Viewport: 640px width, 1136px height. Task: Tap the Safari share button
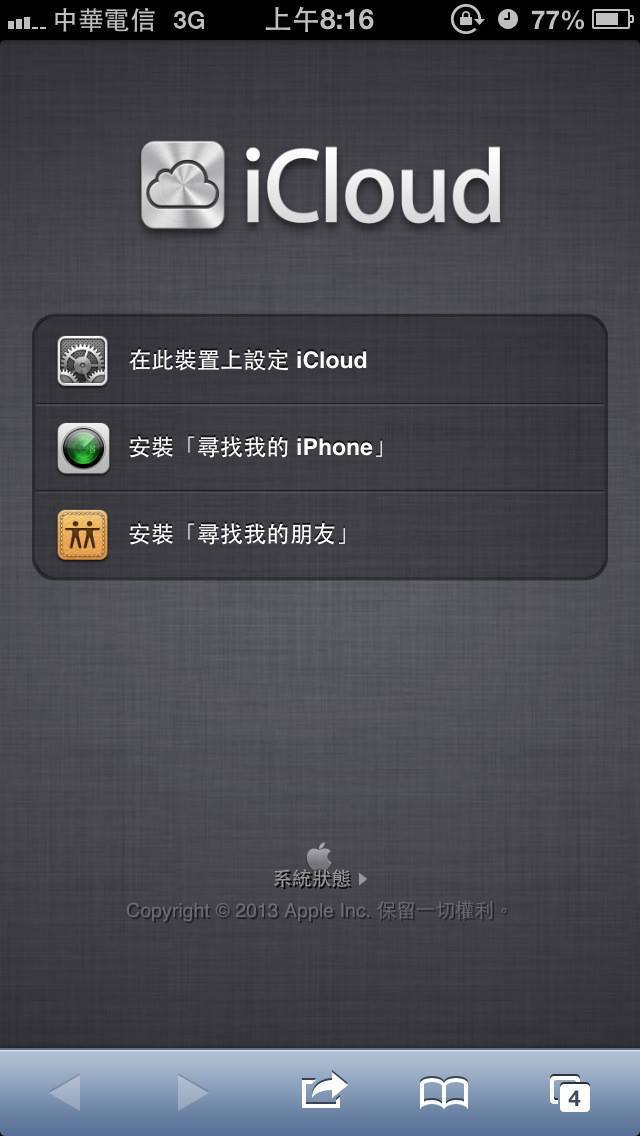point(324,1092)
